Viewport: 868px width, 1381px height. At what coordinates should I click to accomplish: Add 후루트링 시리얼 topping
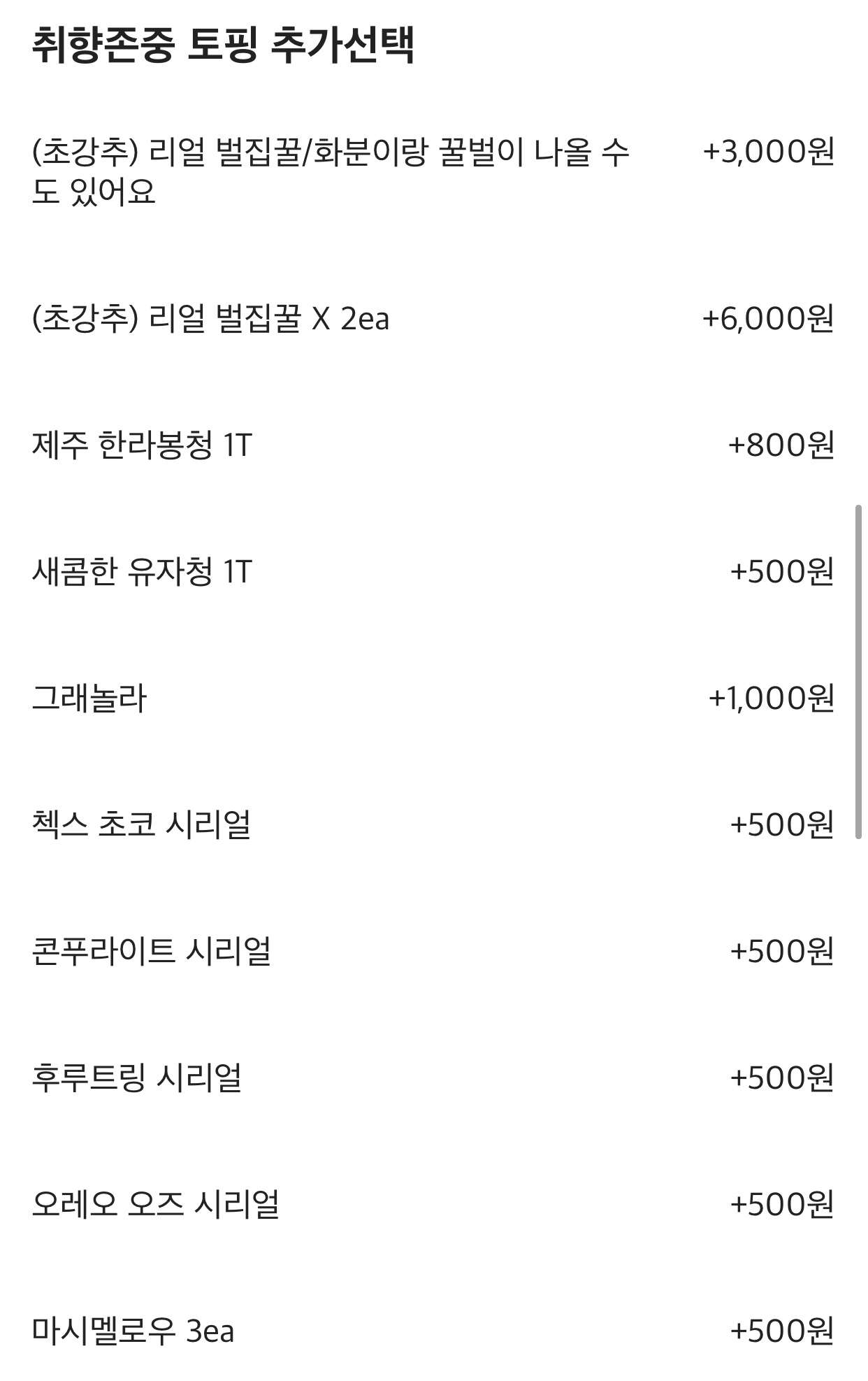point(137,1078)
